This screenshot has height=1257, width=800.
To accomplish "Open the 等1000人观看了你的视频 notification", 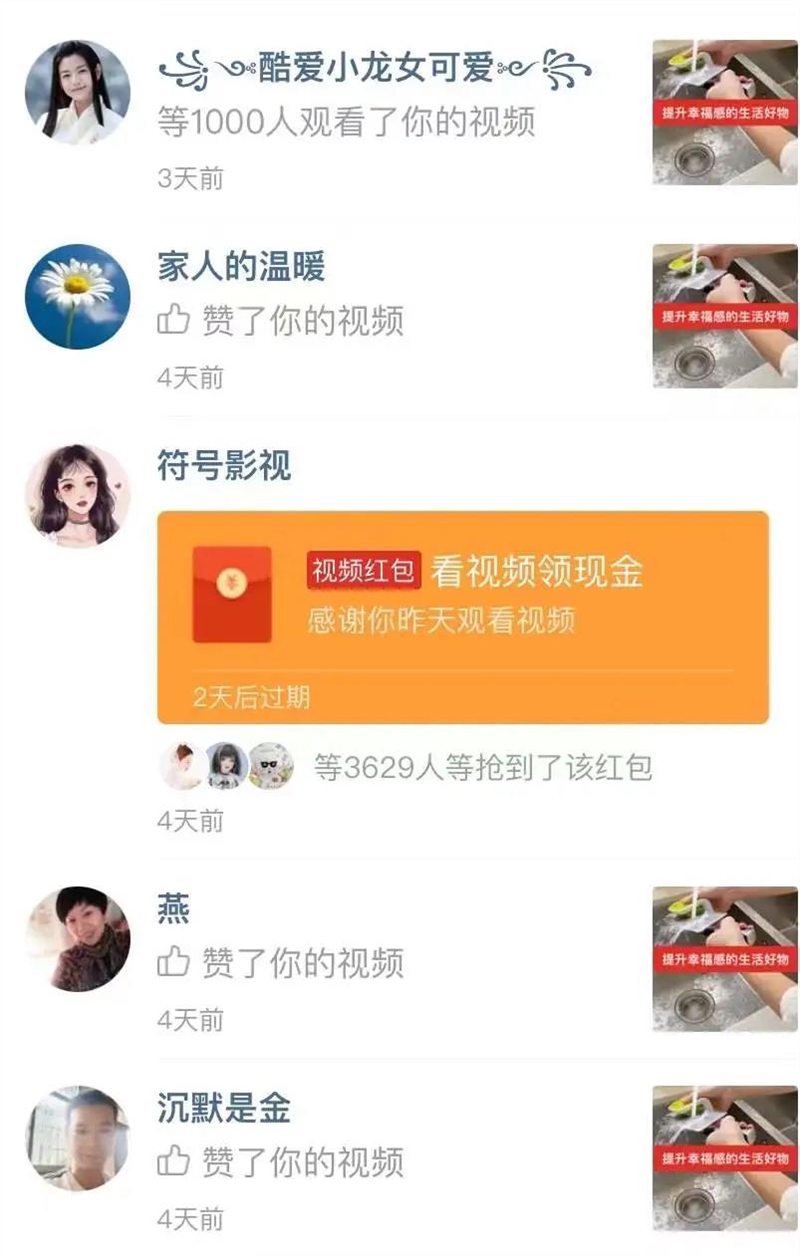I will click(x=346, y=122).
